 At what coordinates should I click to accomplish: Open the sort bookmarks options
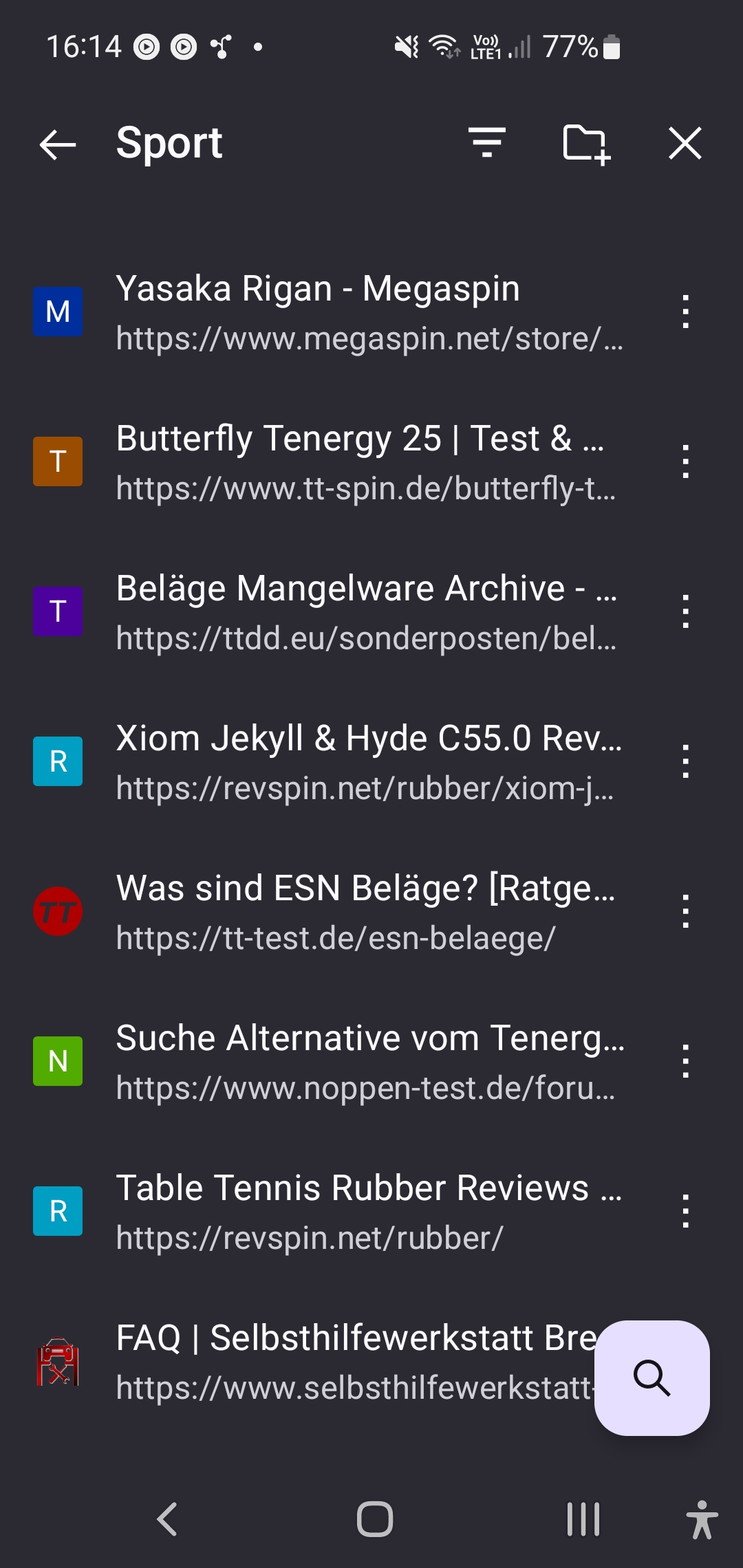[x=487, y=143]
